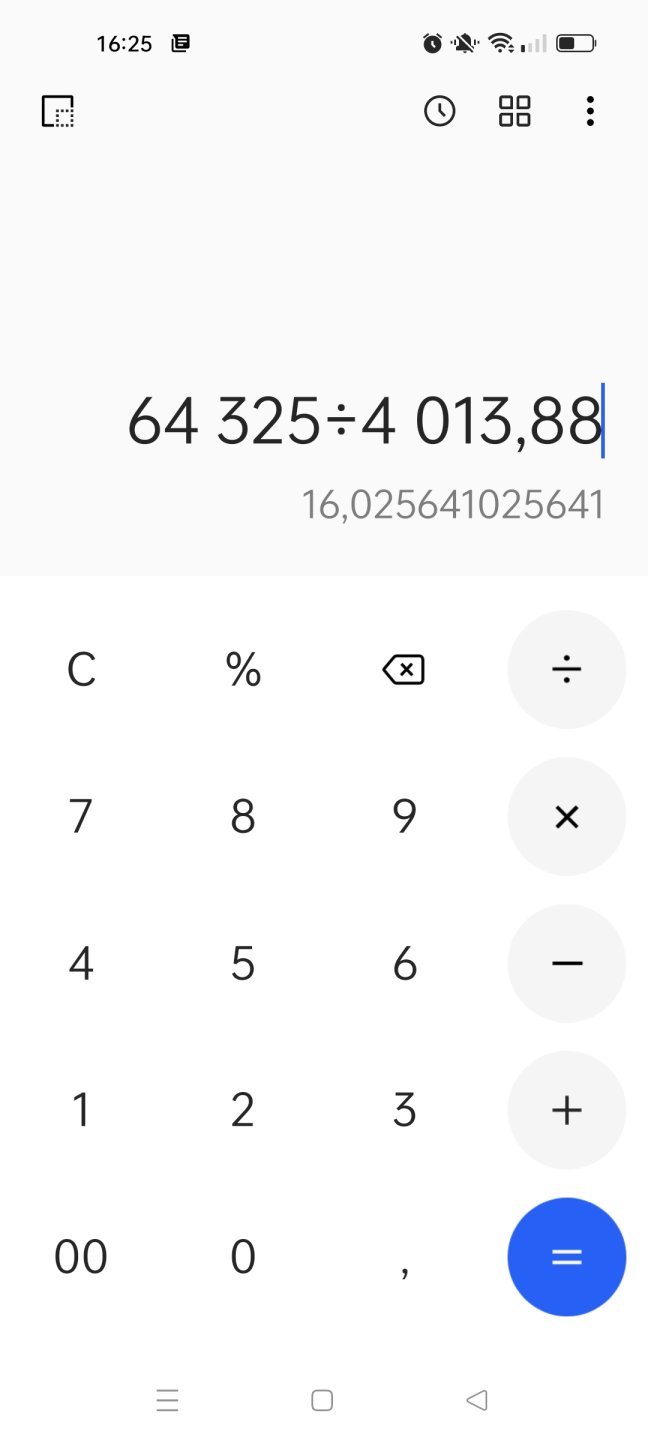Select the minus operator
The height and width of the screenshot is (1440, 648).
(x=566, y=963)
